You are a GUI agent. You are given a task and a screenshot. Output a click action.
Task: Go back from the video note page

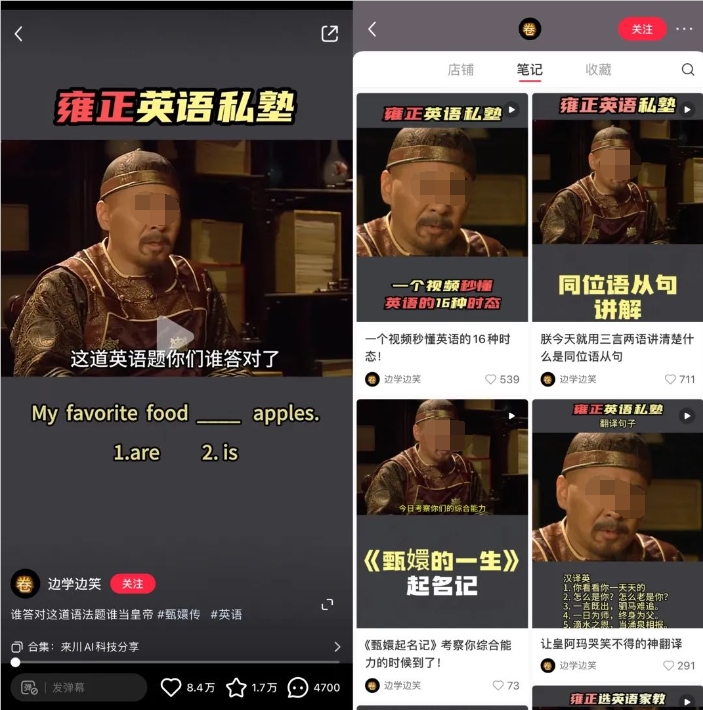[x=18, y=34]
